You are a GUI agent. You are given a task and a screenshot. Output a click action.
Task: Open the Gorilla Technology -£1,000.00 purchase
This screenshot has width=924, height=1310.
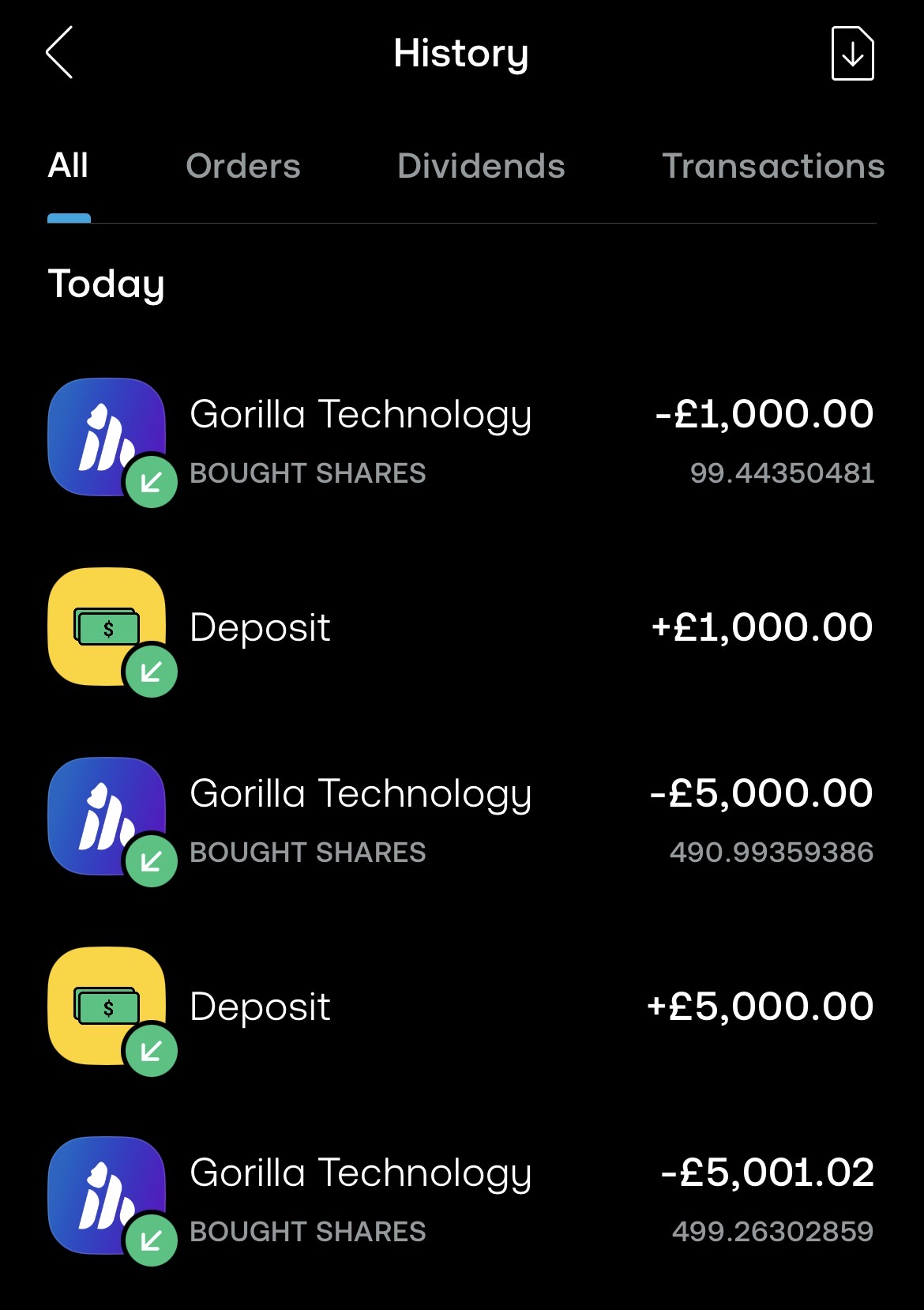point(461,439)
